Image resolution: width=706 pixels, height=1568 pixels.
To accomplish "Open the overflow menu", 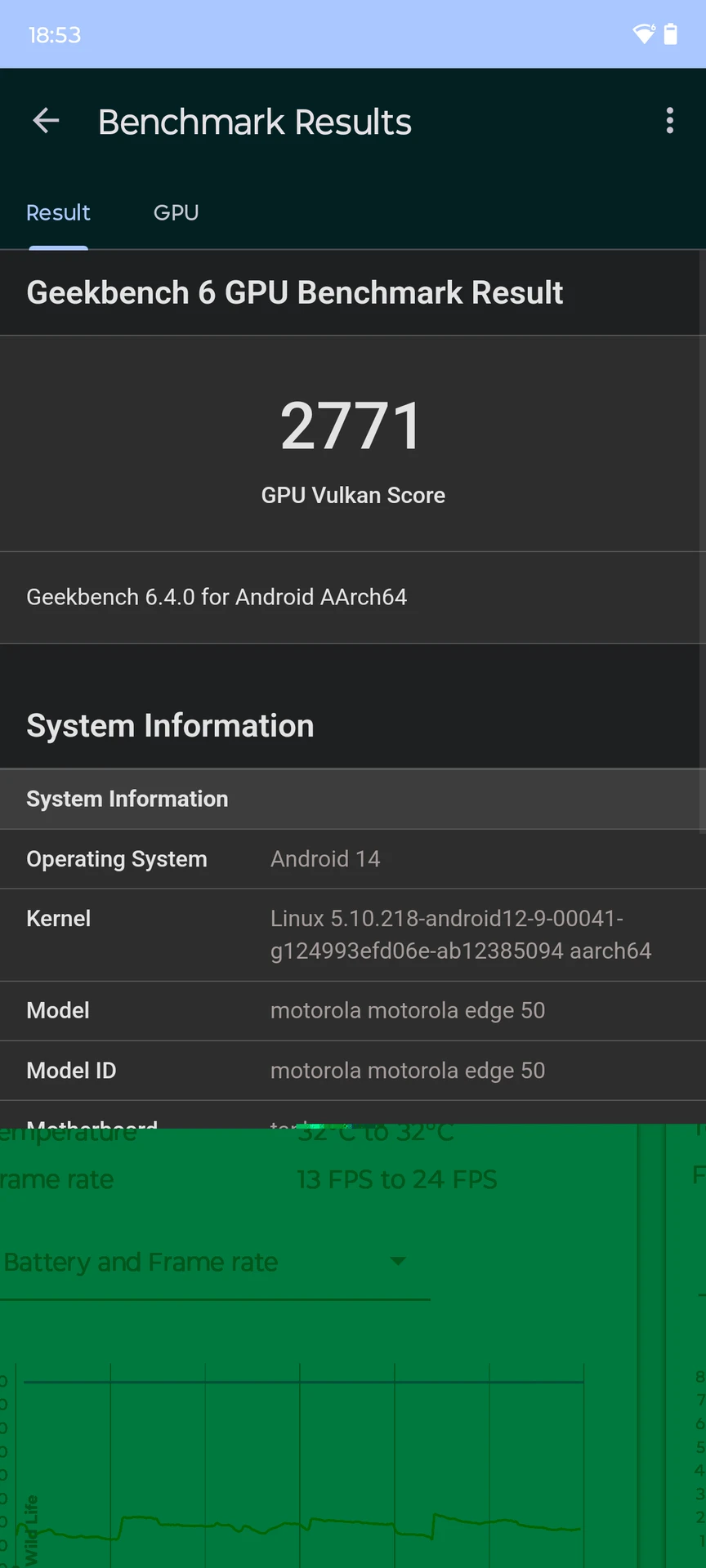I will click(x=669, y=121).
